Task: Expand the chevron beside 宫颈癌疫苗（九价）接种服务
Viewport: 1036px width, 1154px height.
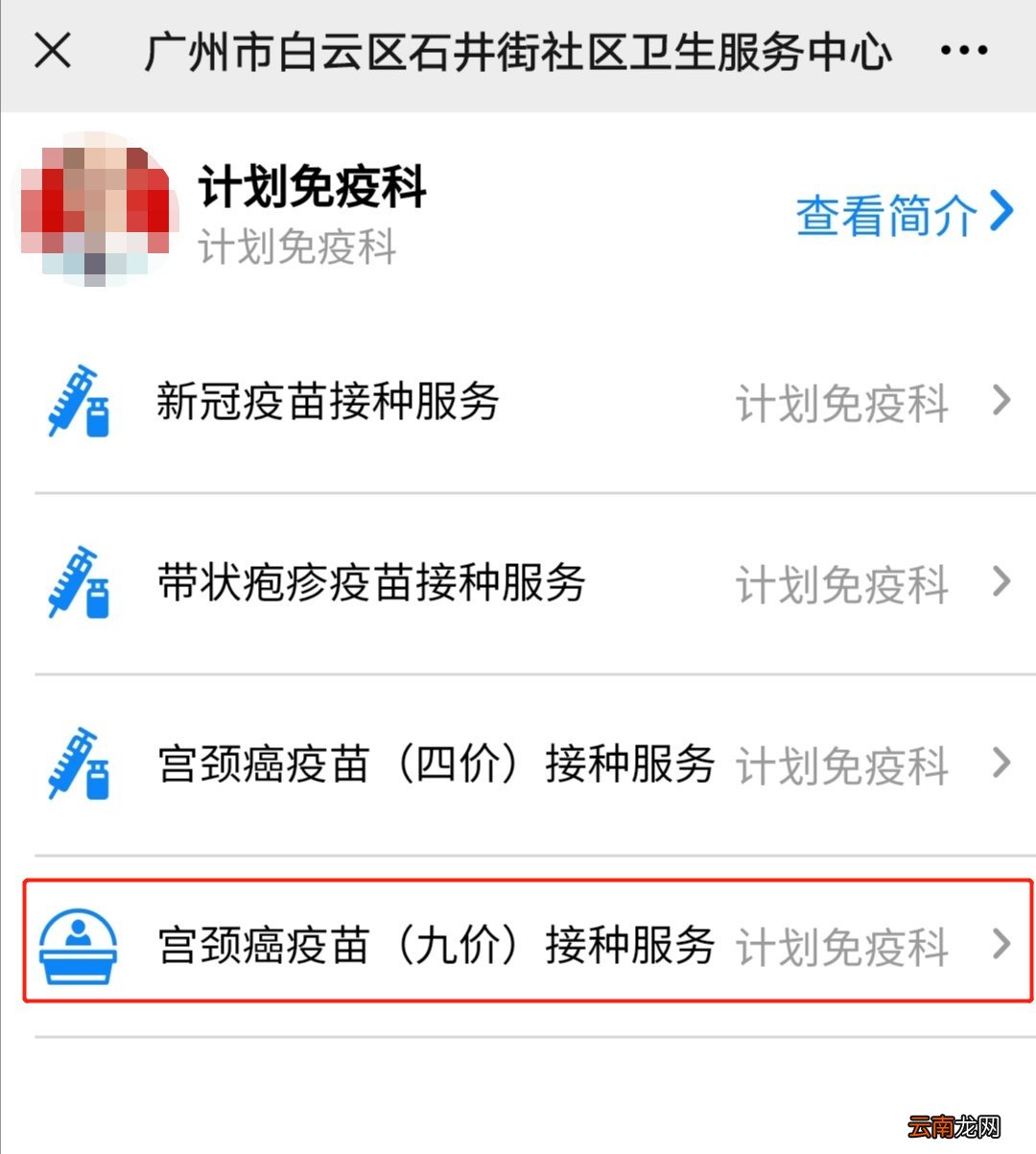Action: coord(1002,948)
